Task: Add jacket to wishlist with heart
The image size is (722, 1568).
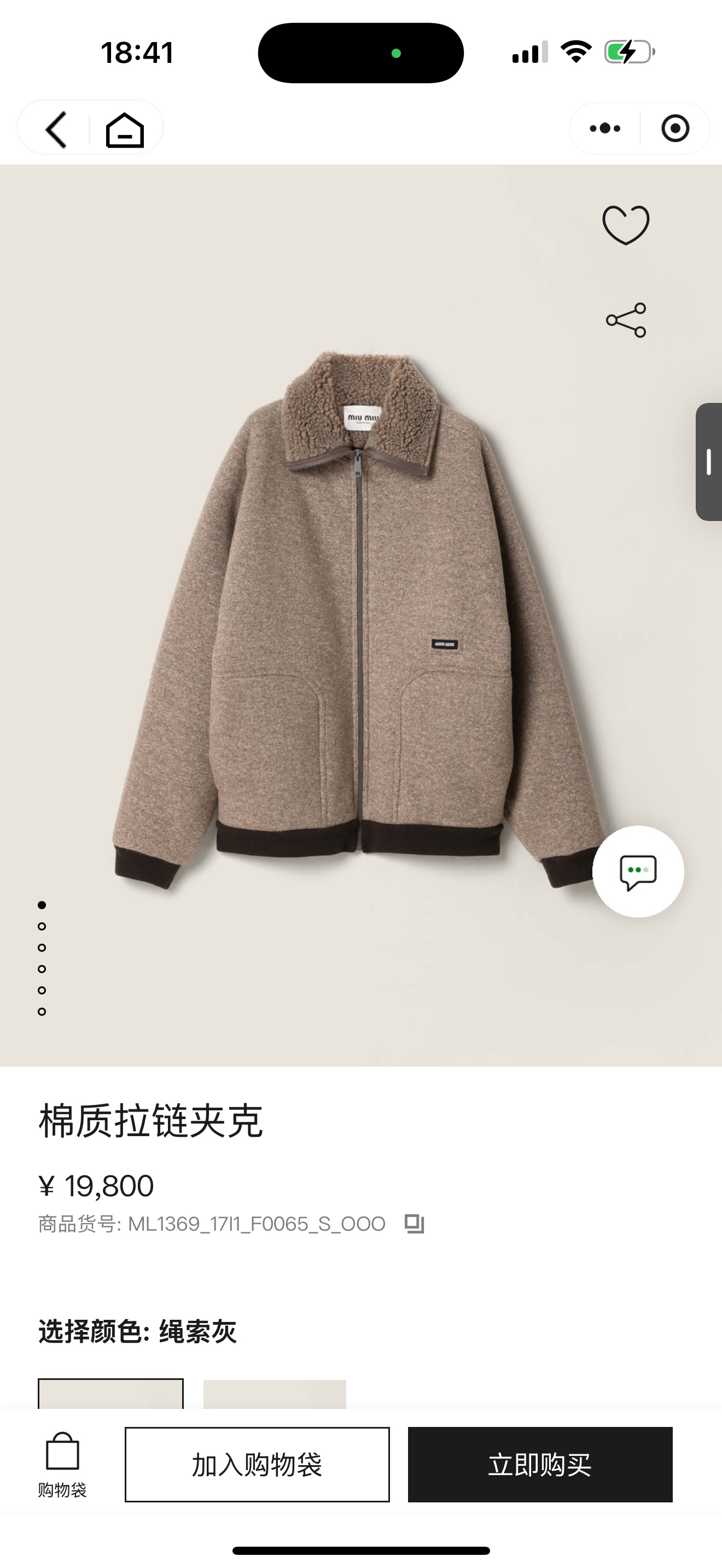Action: pyautogui.click(x=626, y=225)
